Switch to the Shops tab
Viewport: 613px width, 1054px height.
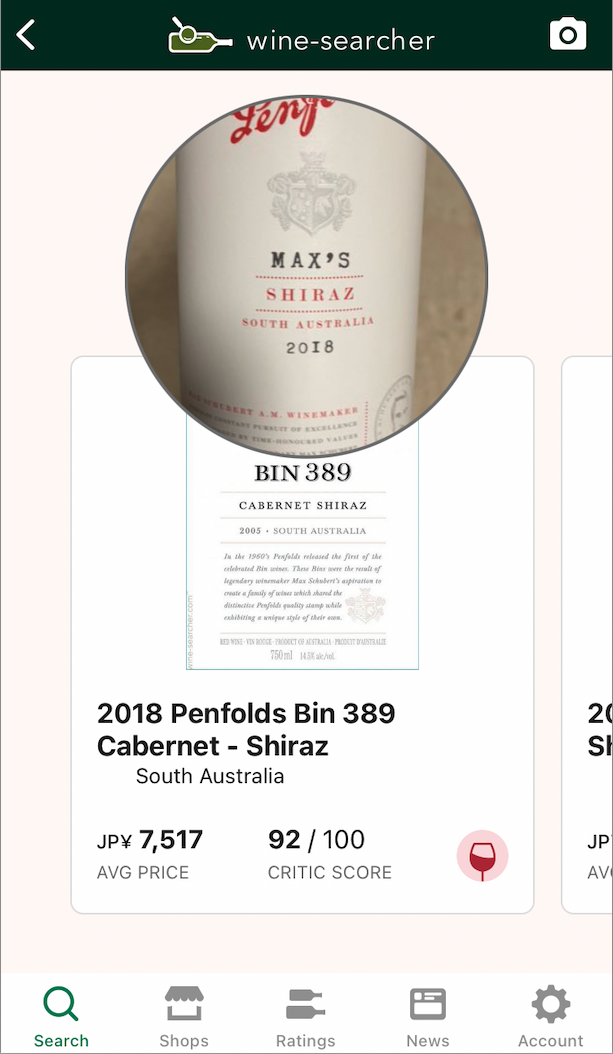184,1016
